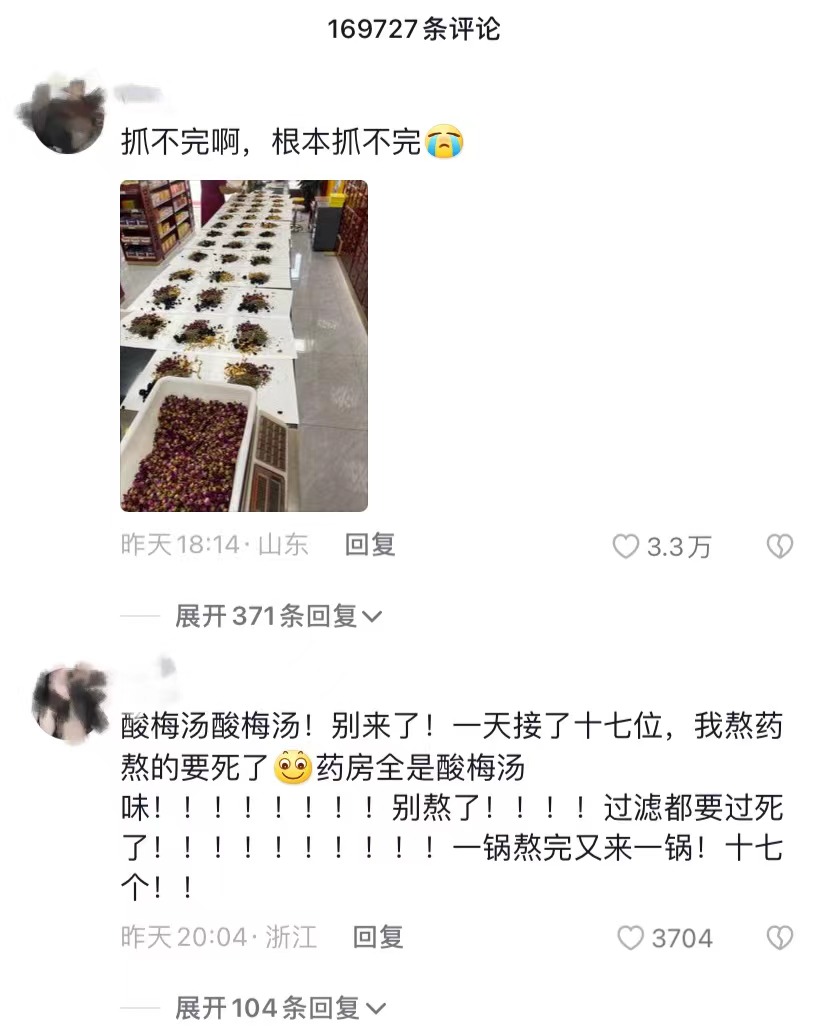
Task: Dislike the Zhejiang 酸梅汤 comment
Action: click(779, 938)
